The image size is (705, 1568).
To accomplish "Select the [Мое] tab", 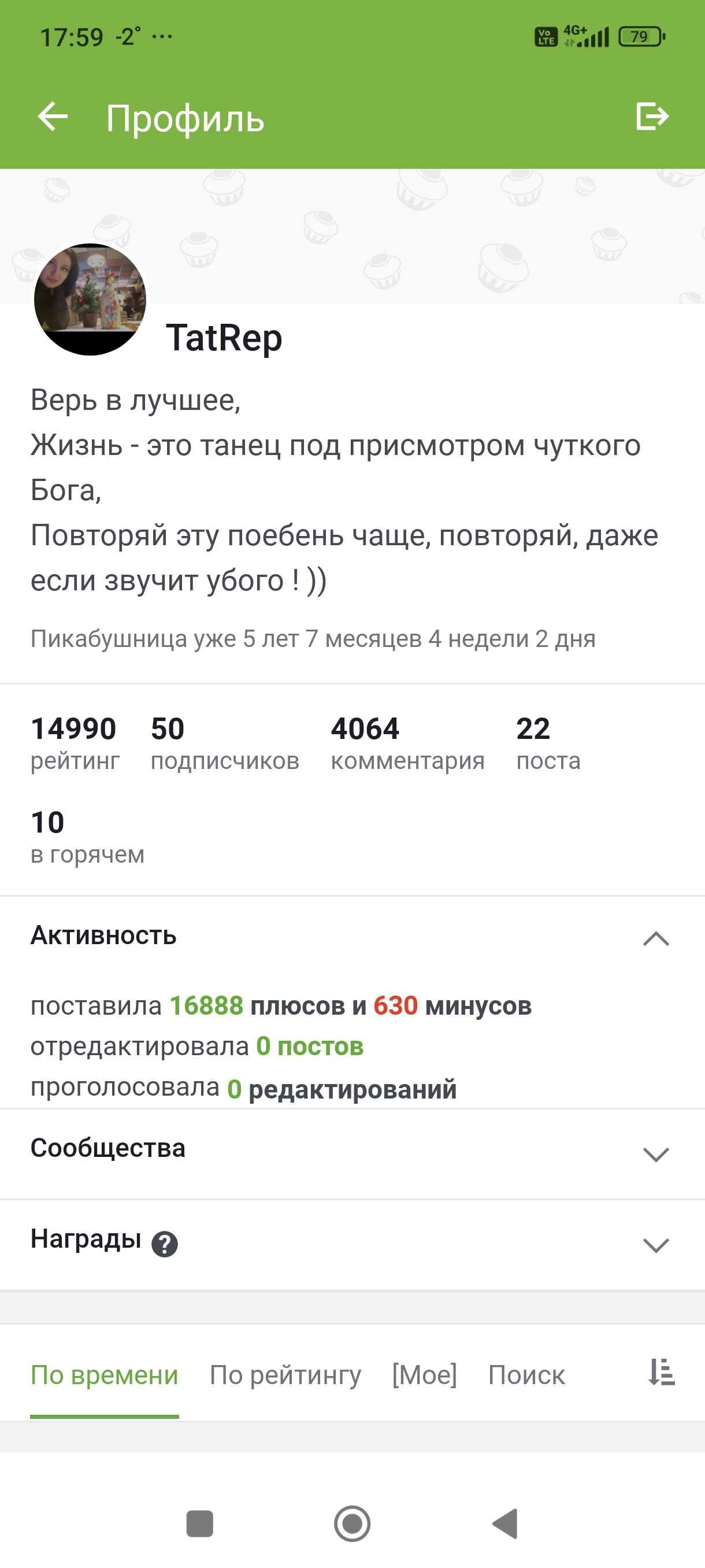I will coord(424,1375).
